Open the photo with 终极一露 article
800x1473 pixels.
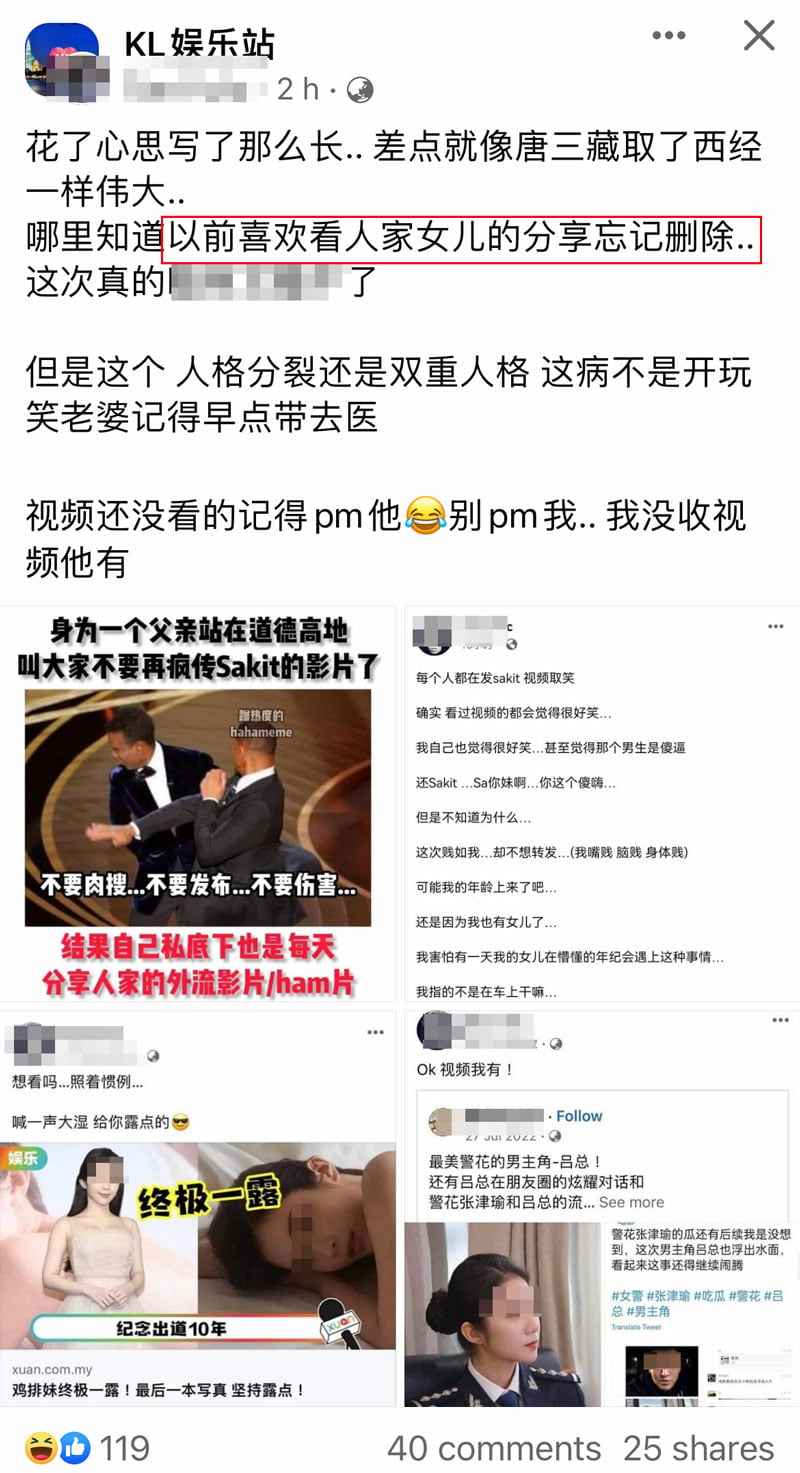coord(198,1208)
